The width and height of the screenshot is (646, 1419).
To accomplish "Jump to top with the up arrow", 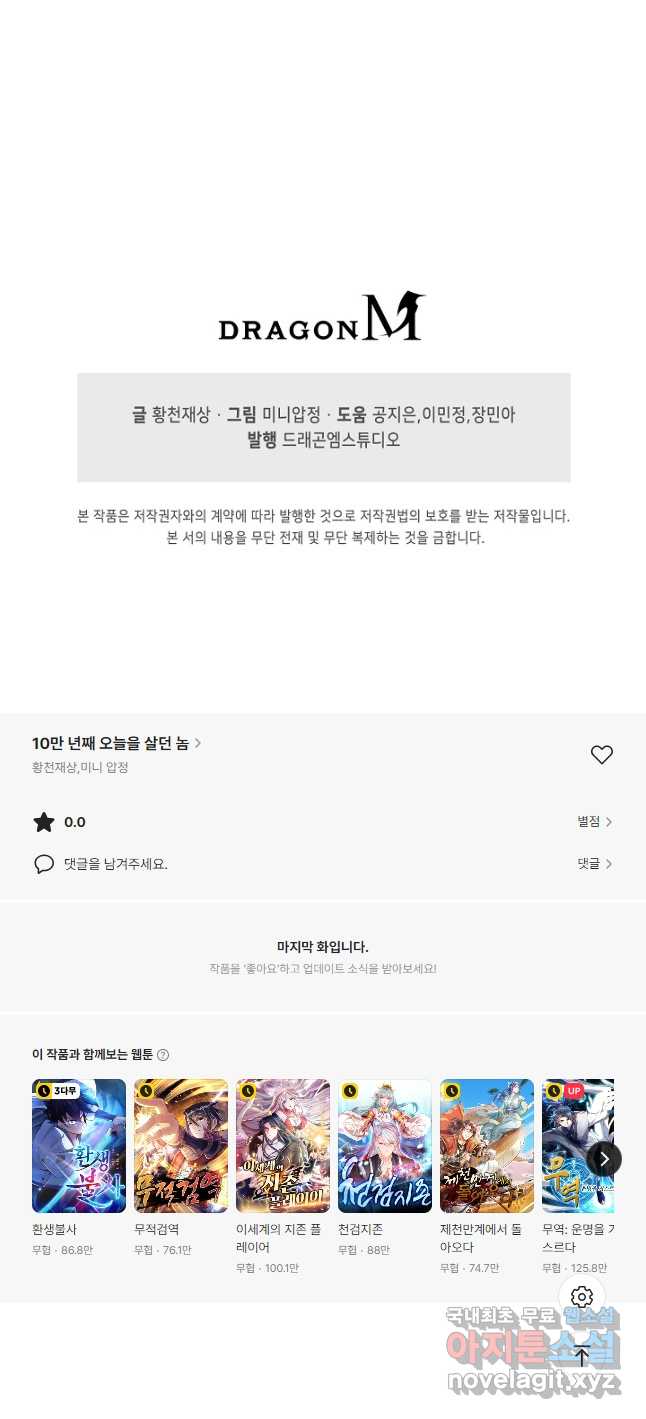I will pyautogui.click(x=582, y=1357).
